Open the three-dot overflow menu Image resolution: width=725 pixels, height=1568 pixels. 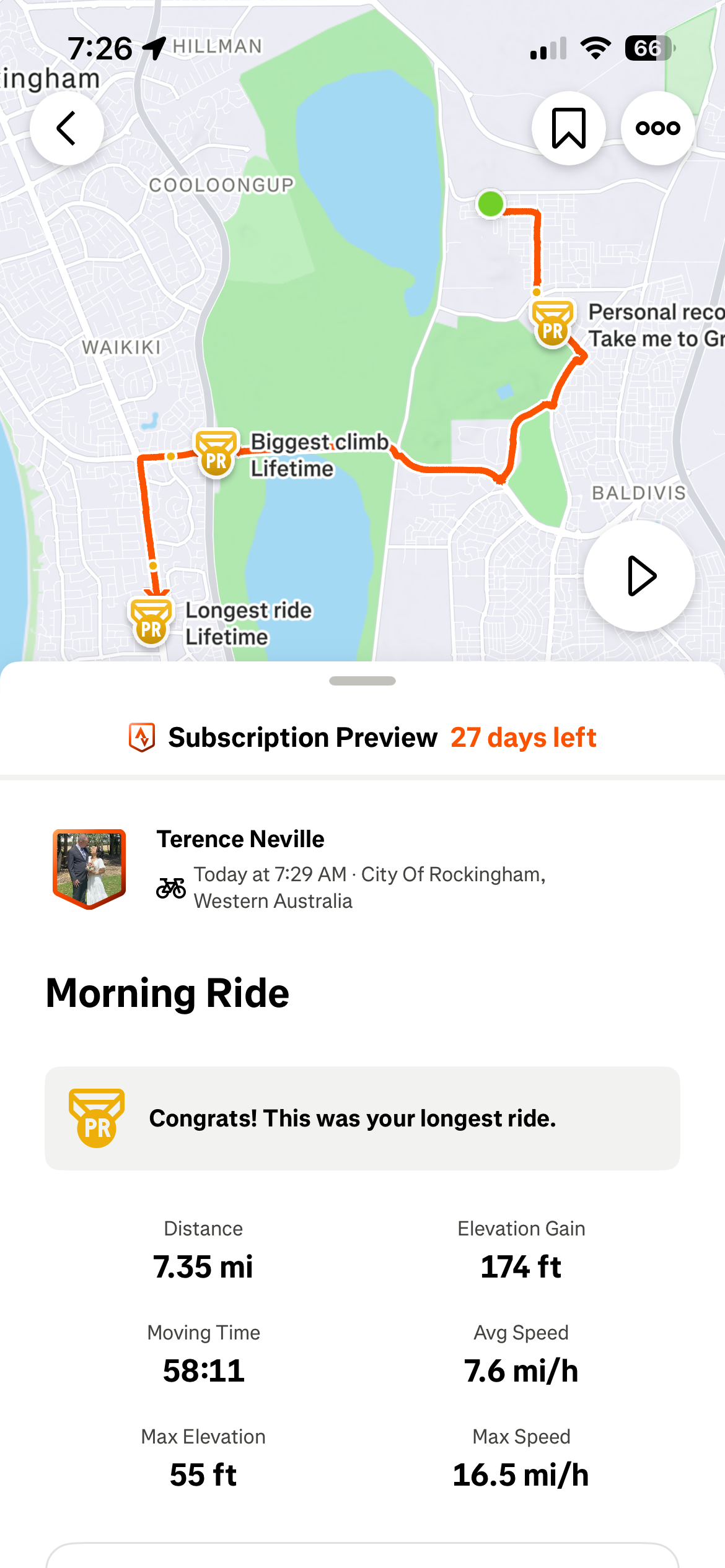(657, 128)
